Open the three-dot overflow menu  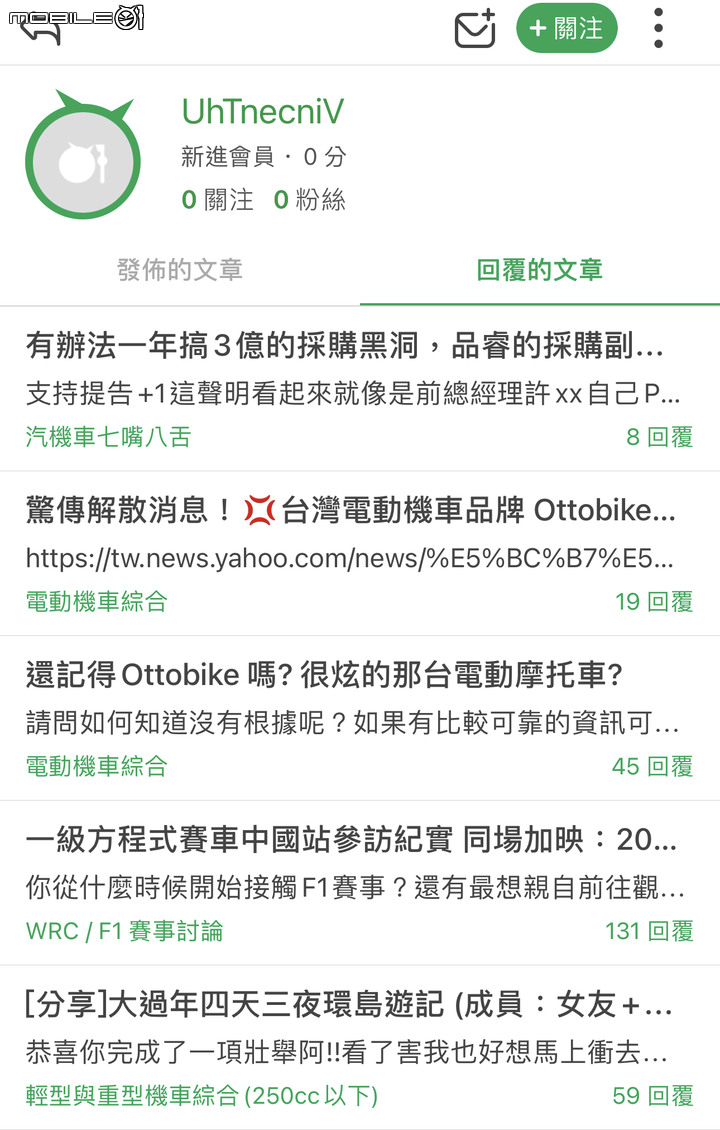point(658,29)
